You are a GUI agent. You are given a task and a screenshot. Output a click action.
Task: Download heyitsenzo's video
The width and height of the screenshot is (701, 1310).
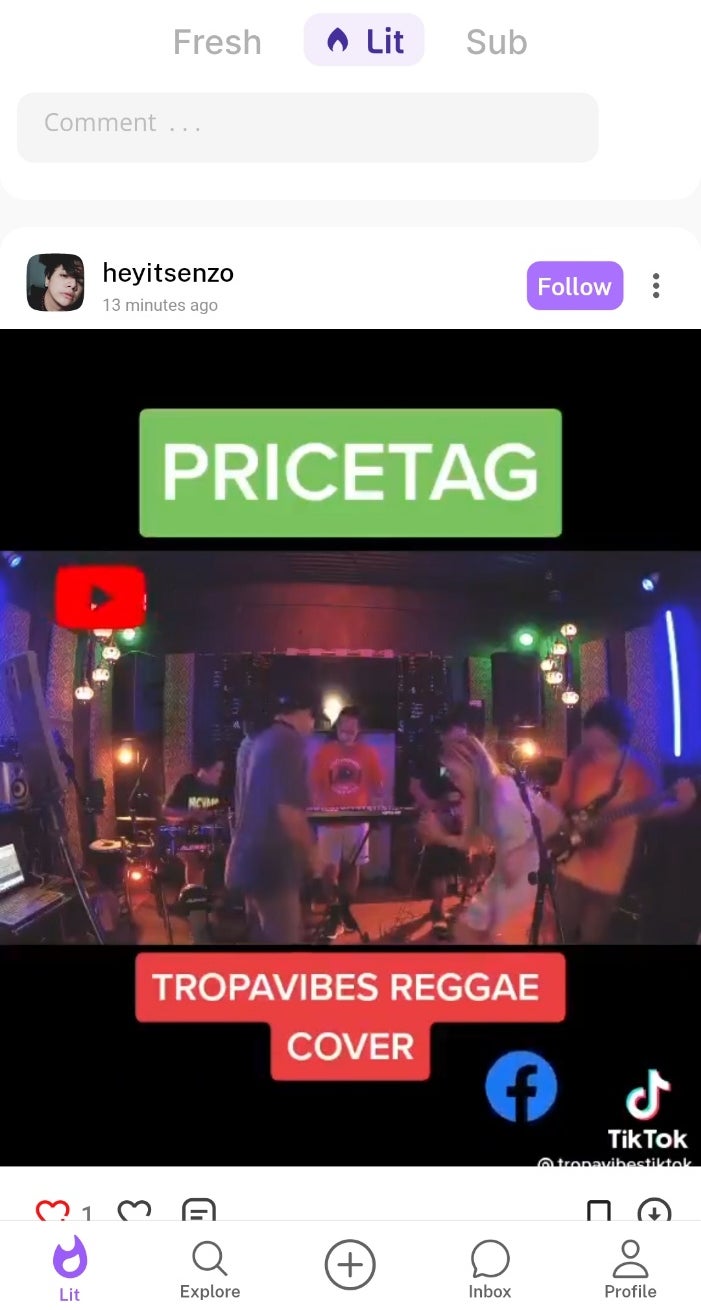tap(654, 1212)
